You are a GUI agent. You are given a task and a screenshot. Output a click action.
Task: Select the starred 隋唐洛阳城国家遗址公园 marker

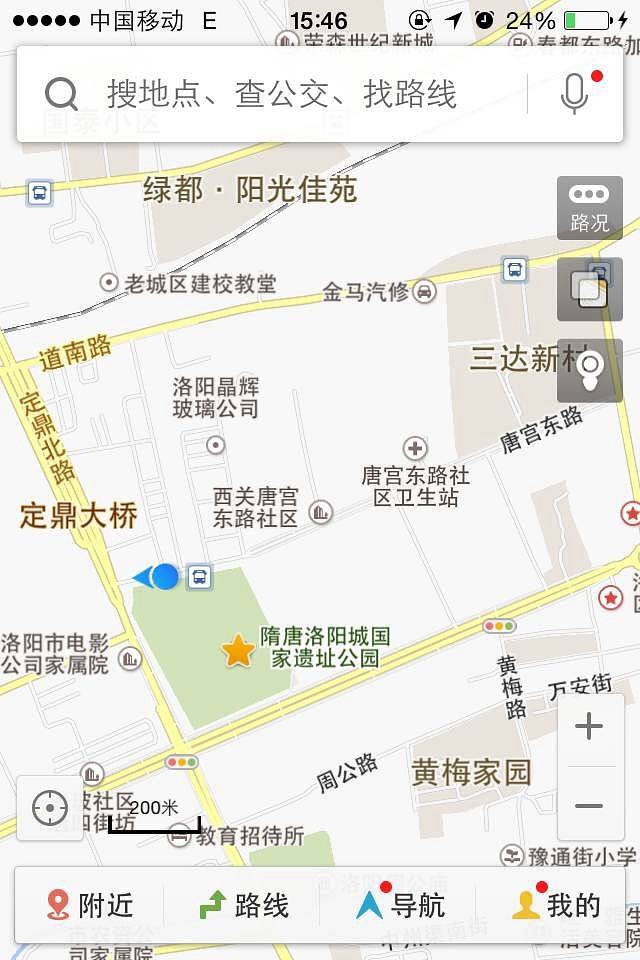[238, 650]
